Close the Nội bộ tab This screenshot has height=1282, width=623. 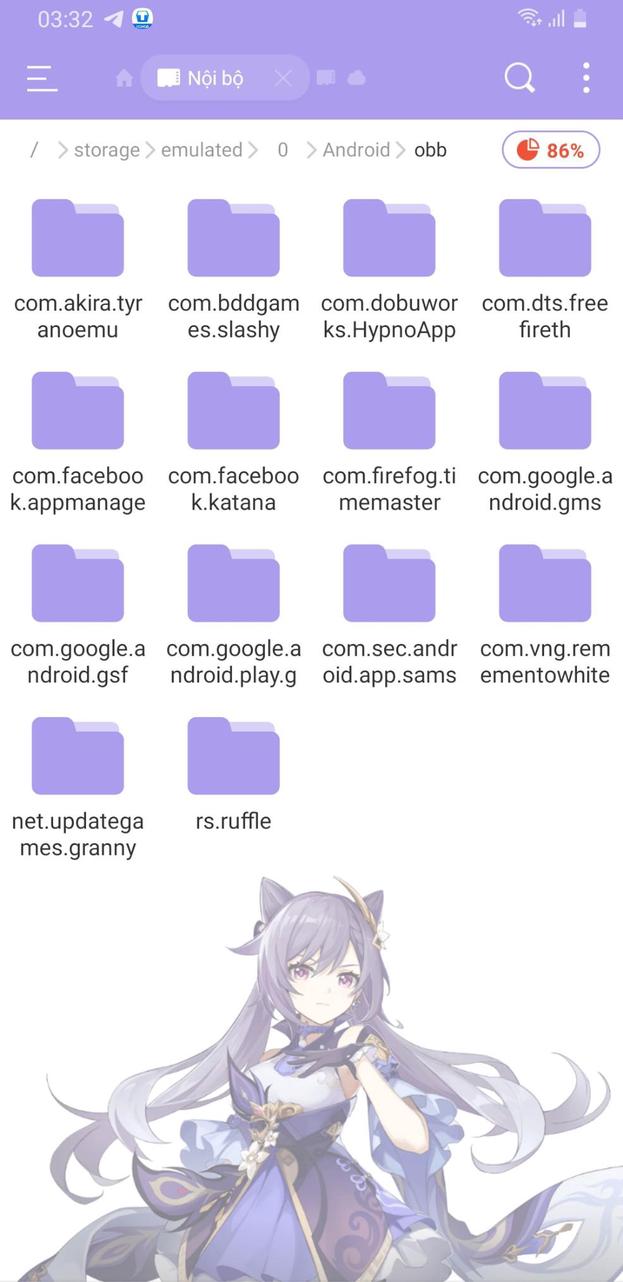pyautogui.click(x=283, y=78)
